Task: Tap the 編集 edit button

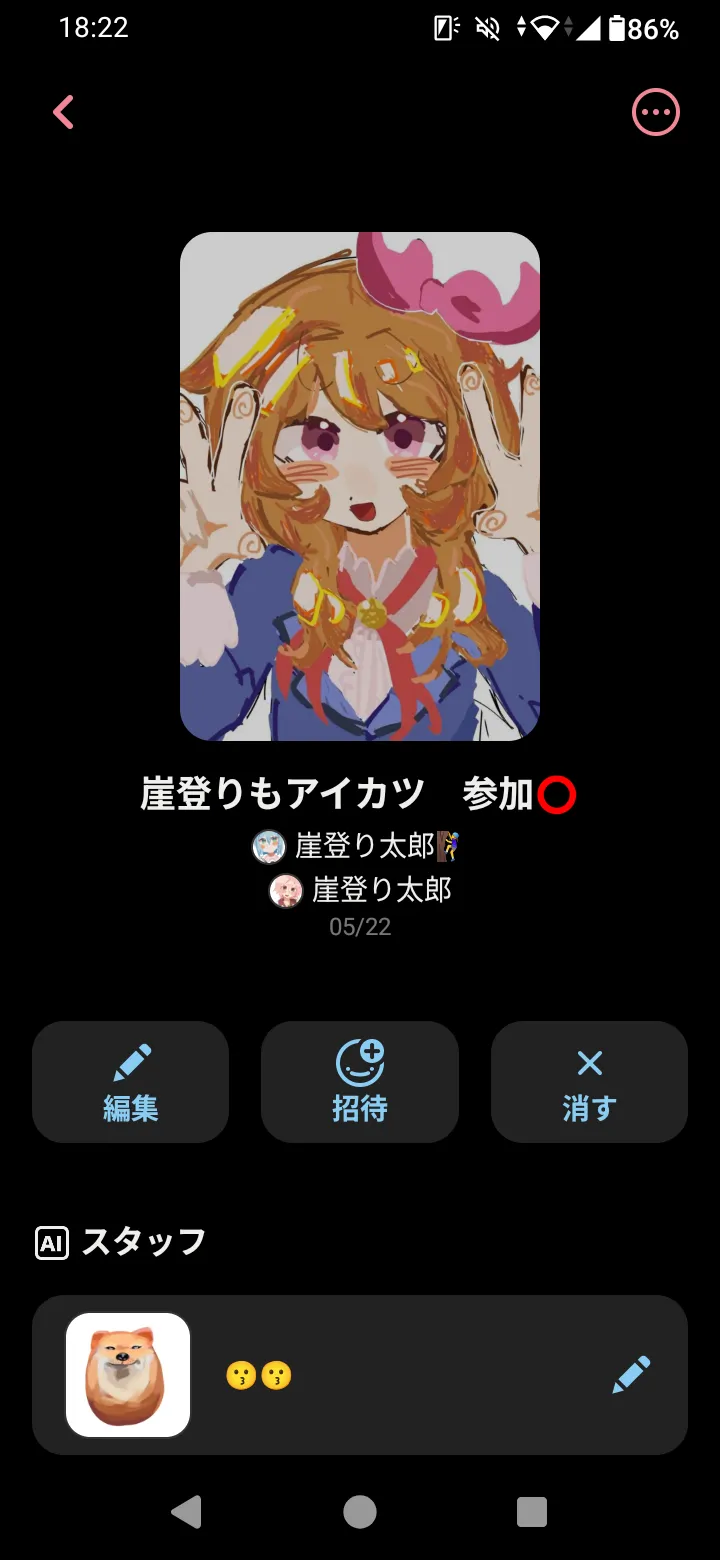Action: 131,1082
